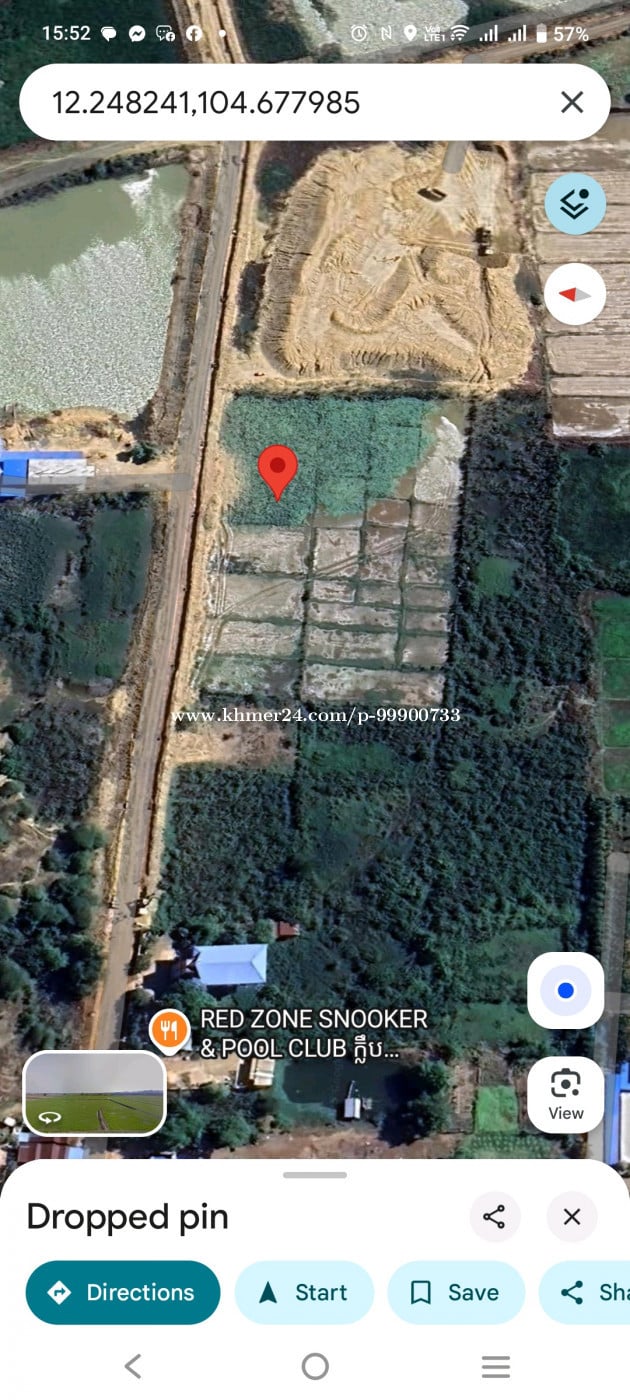Start navigation to the dropped pin
The image size is (630, 1400).
coord(304,1292)
